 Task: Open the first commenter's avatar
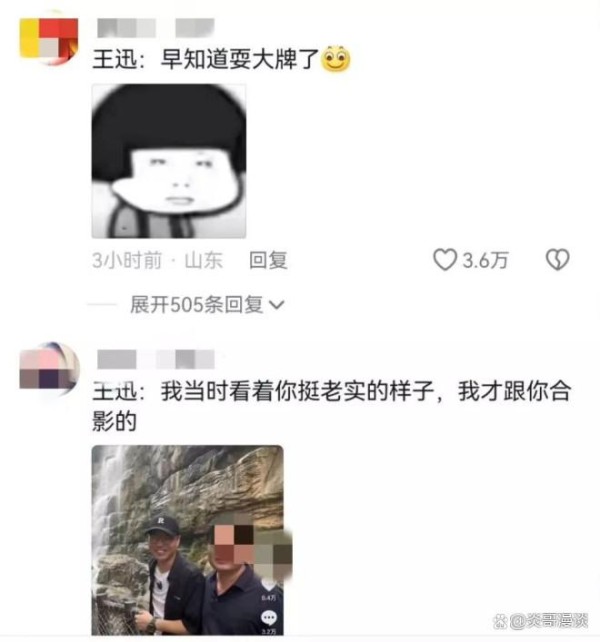click(49, 39)
